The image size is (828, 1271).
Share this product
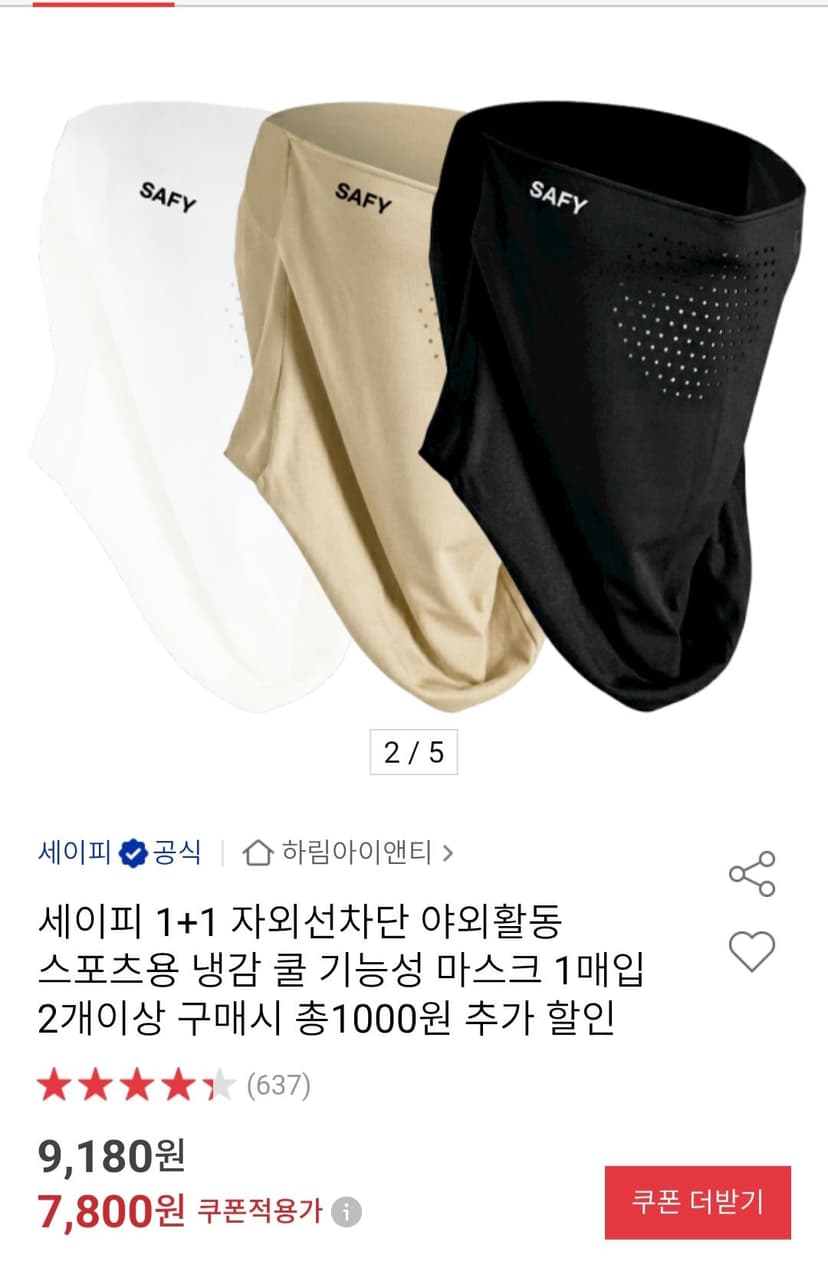(752, 873)
